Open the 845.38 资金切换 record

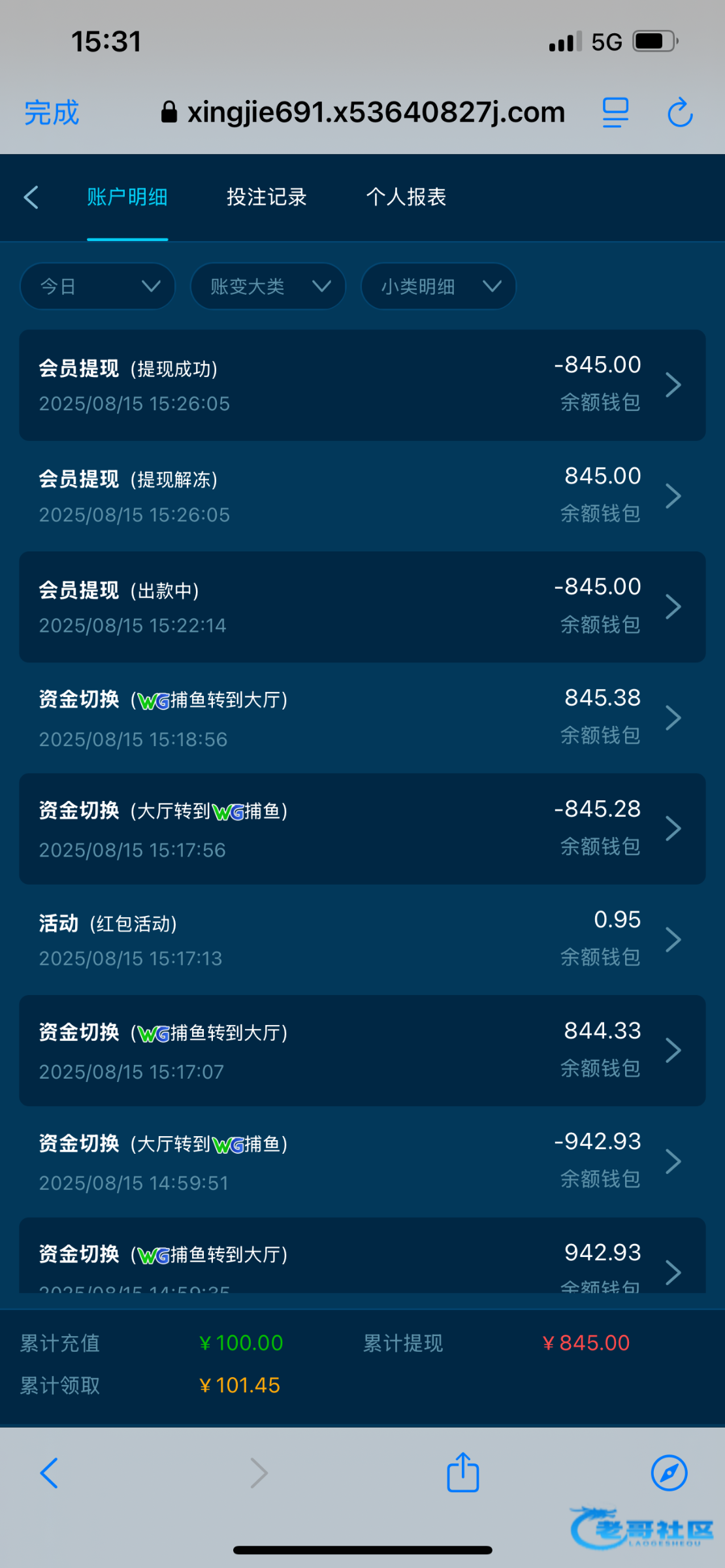(x=362, y=718)
